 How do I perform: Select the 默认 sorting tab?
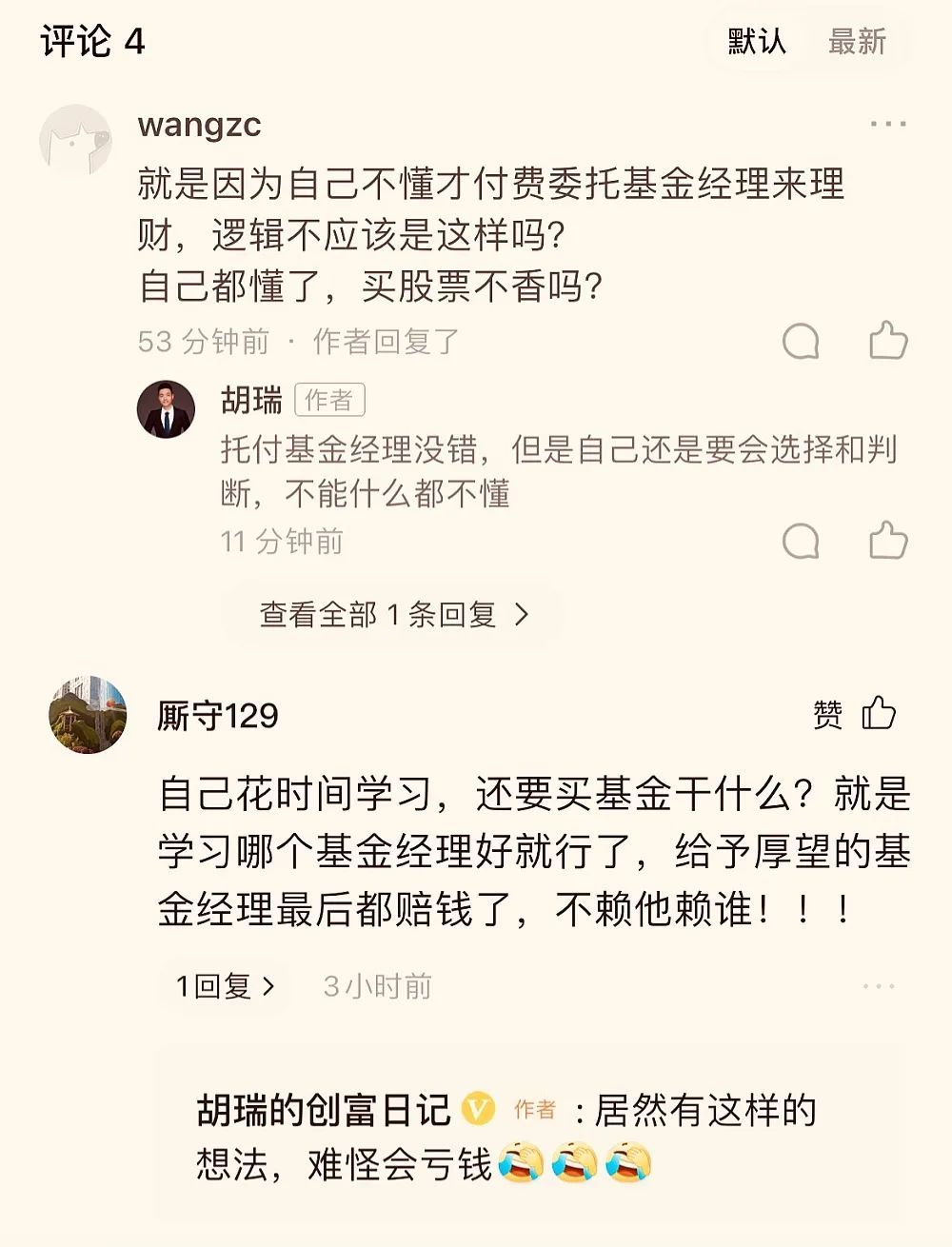pos(757,41)
